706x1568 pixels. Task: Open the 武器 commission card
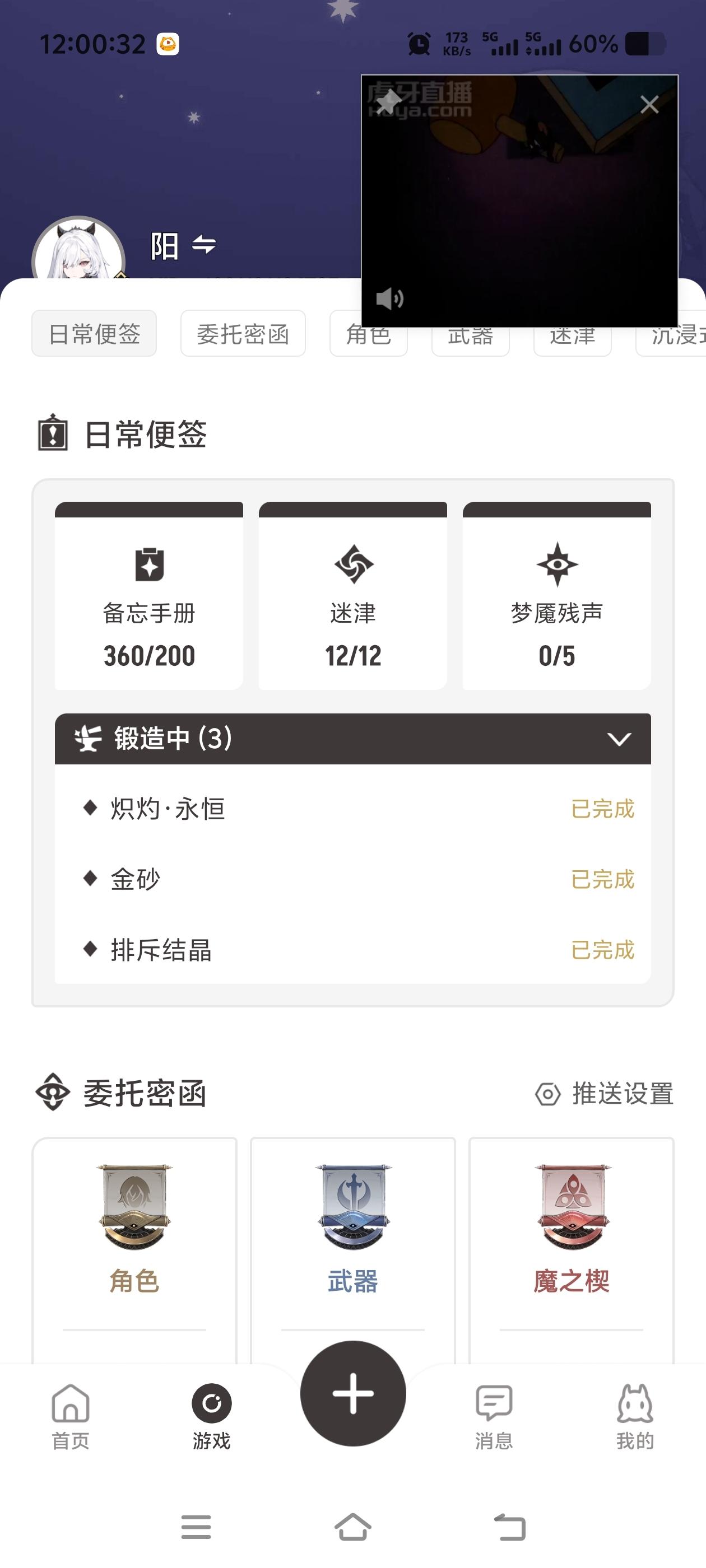[x=352, y=1242]
